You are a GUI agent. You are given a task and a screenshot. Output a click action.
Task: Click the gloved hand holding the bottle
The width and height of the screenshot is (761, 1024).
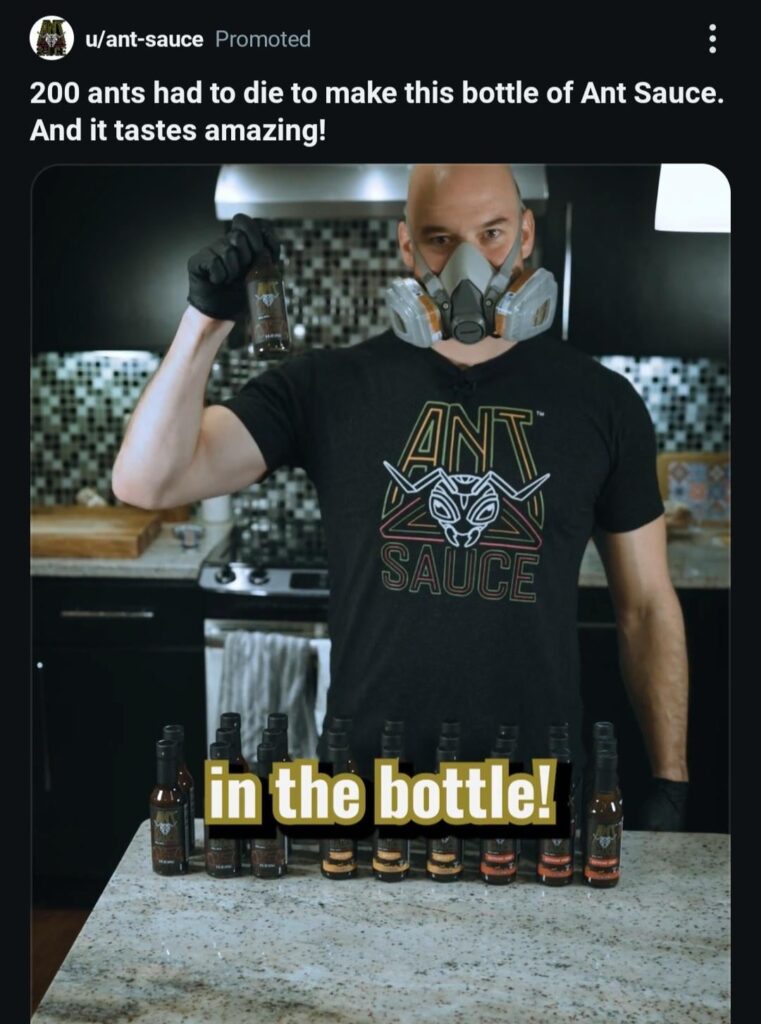point(222,270)
